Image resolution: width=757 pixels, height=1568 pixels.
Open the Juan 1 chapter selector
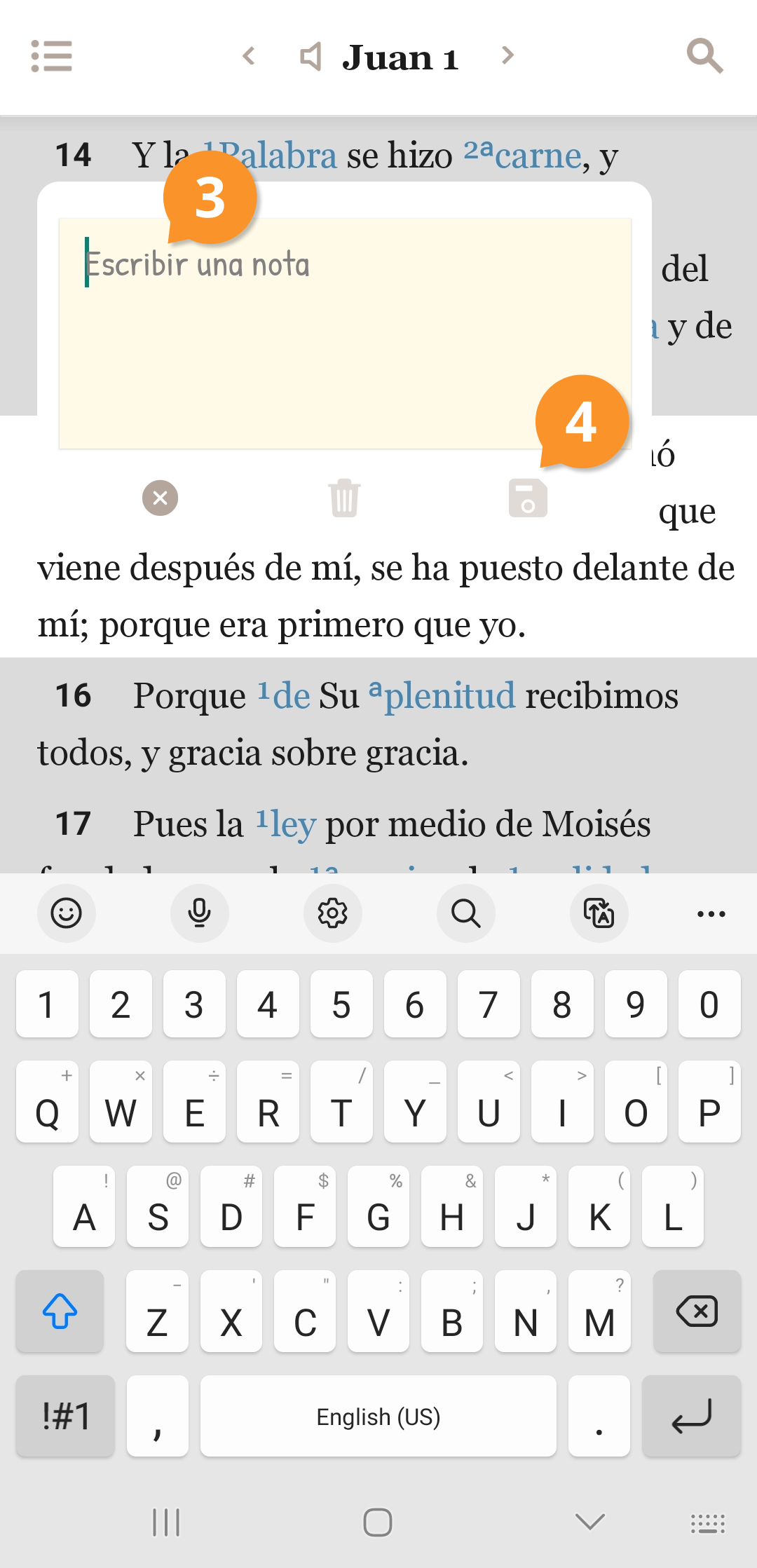[x=400, y=57]
